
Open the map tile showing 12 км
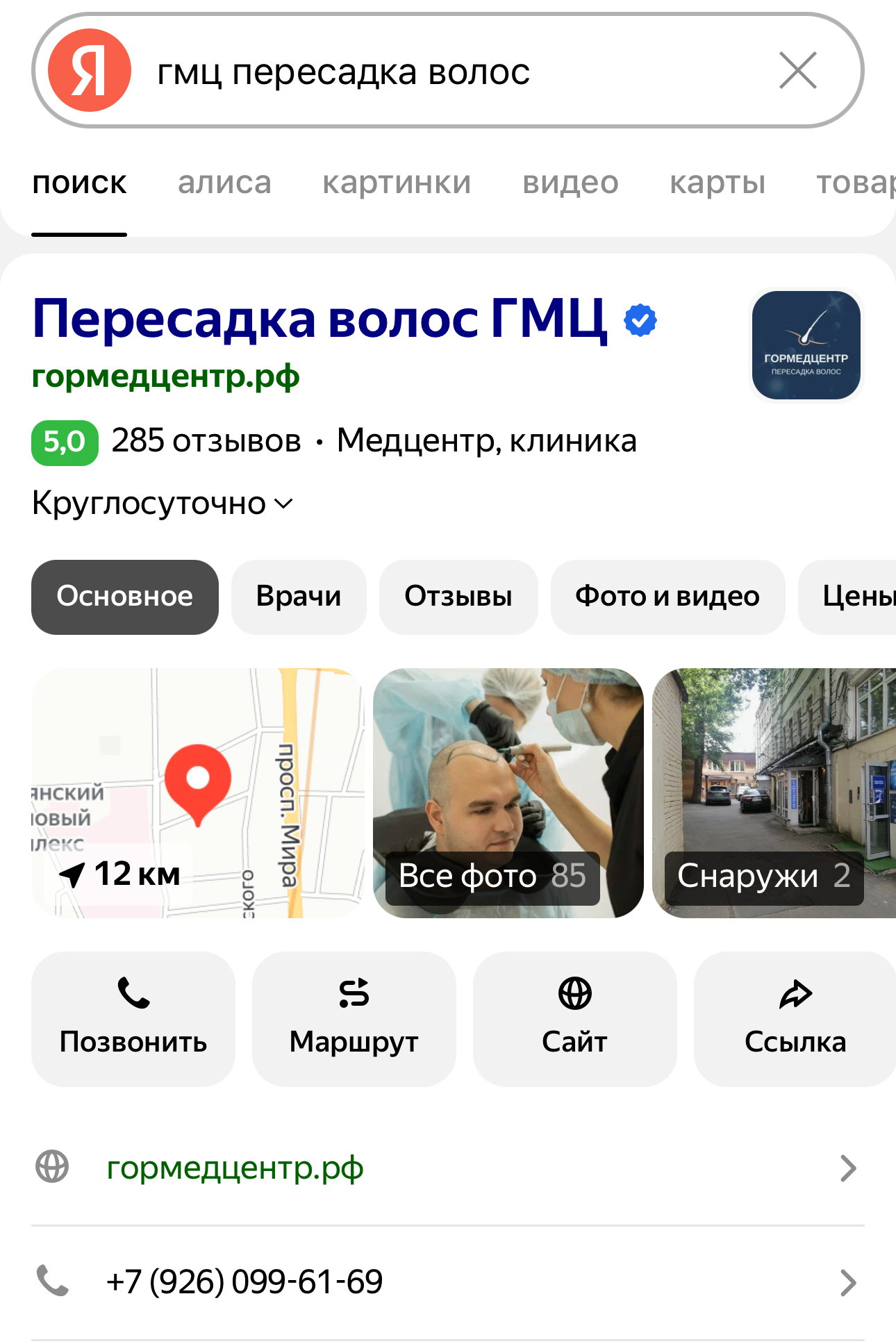point(198,793)
